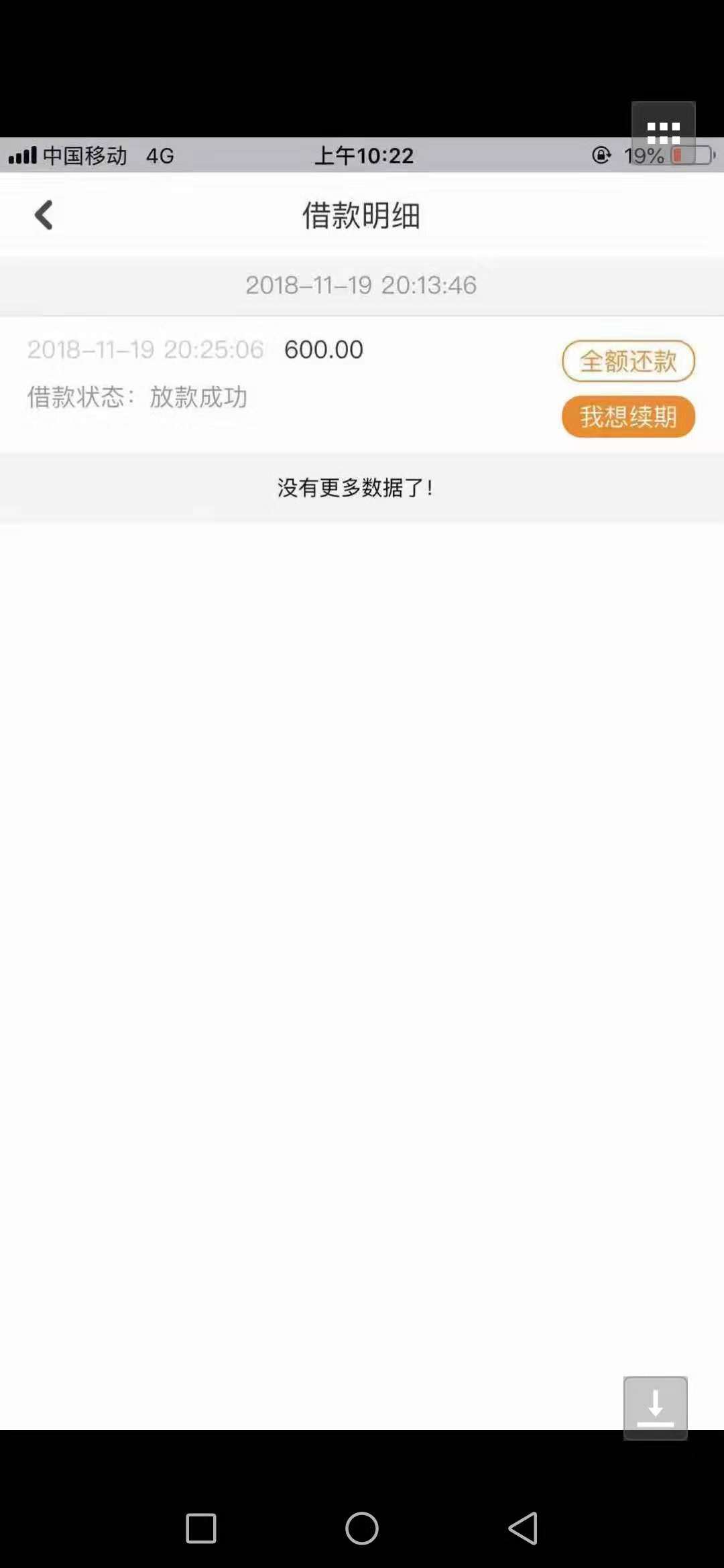Download the image with the download icon
The image size is (724, 1568).
pyautogui.click(x=655, y=1408)
